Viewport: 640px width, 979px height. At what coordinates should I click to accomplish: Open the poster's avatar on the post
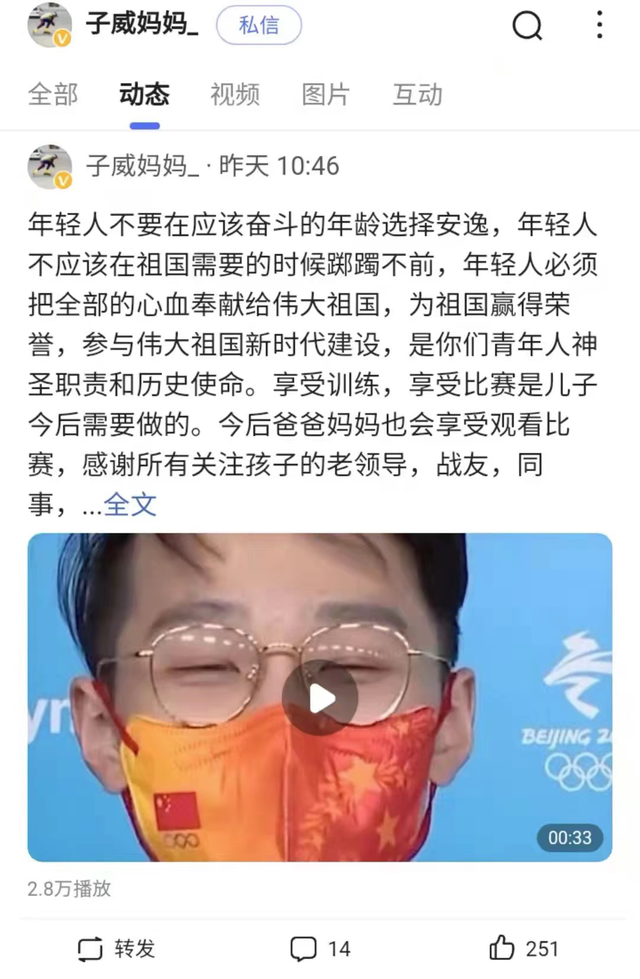click(x=49, y=166)
